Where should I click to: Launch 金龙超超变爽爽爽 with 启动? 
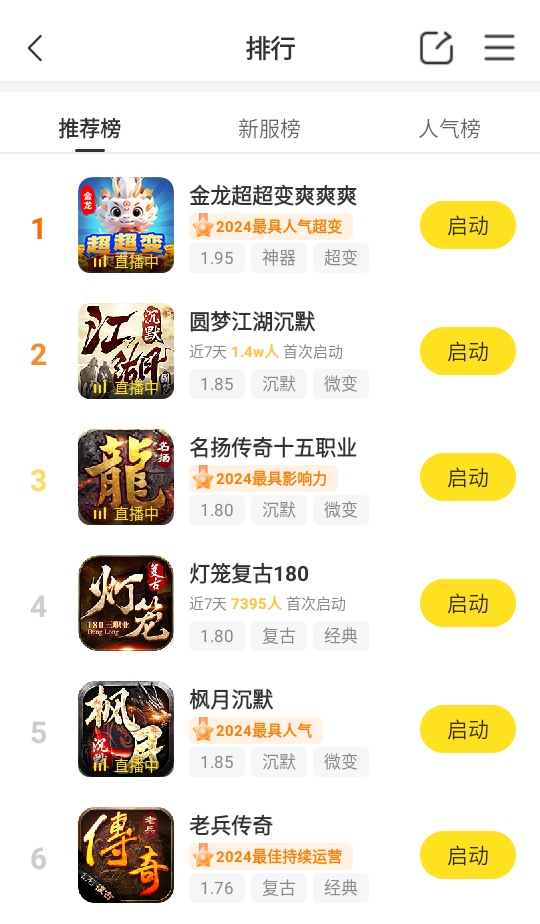pos(468,225)
